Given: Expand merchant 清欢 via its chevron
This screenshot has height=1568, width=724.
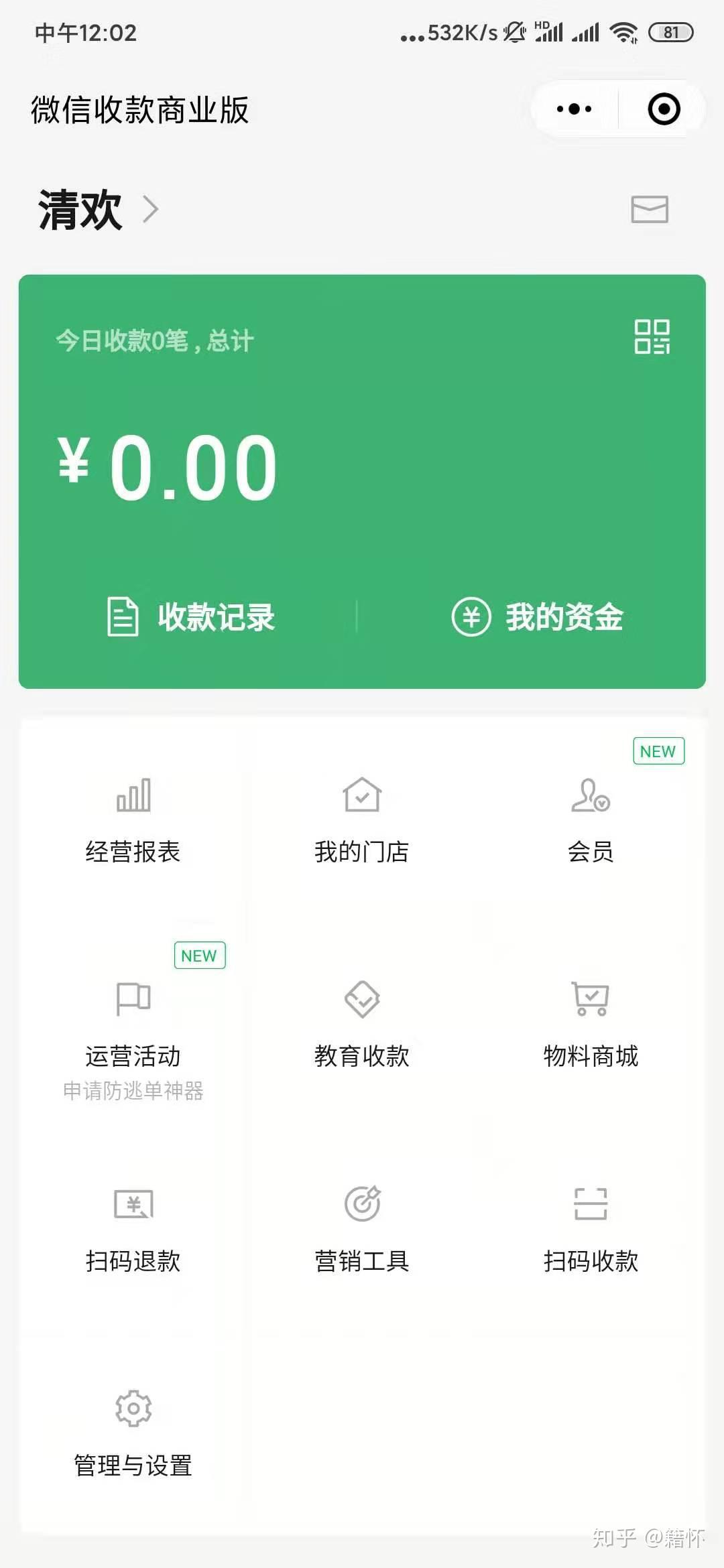Looking at the screenshot, I should (x=153, y=210).
